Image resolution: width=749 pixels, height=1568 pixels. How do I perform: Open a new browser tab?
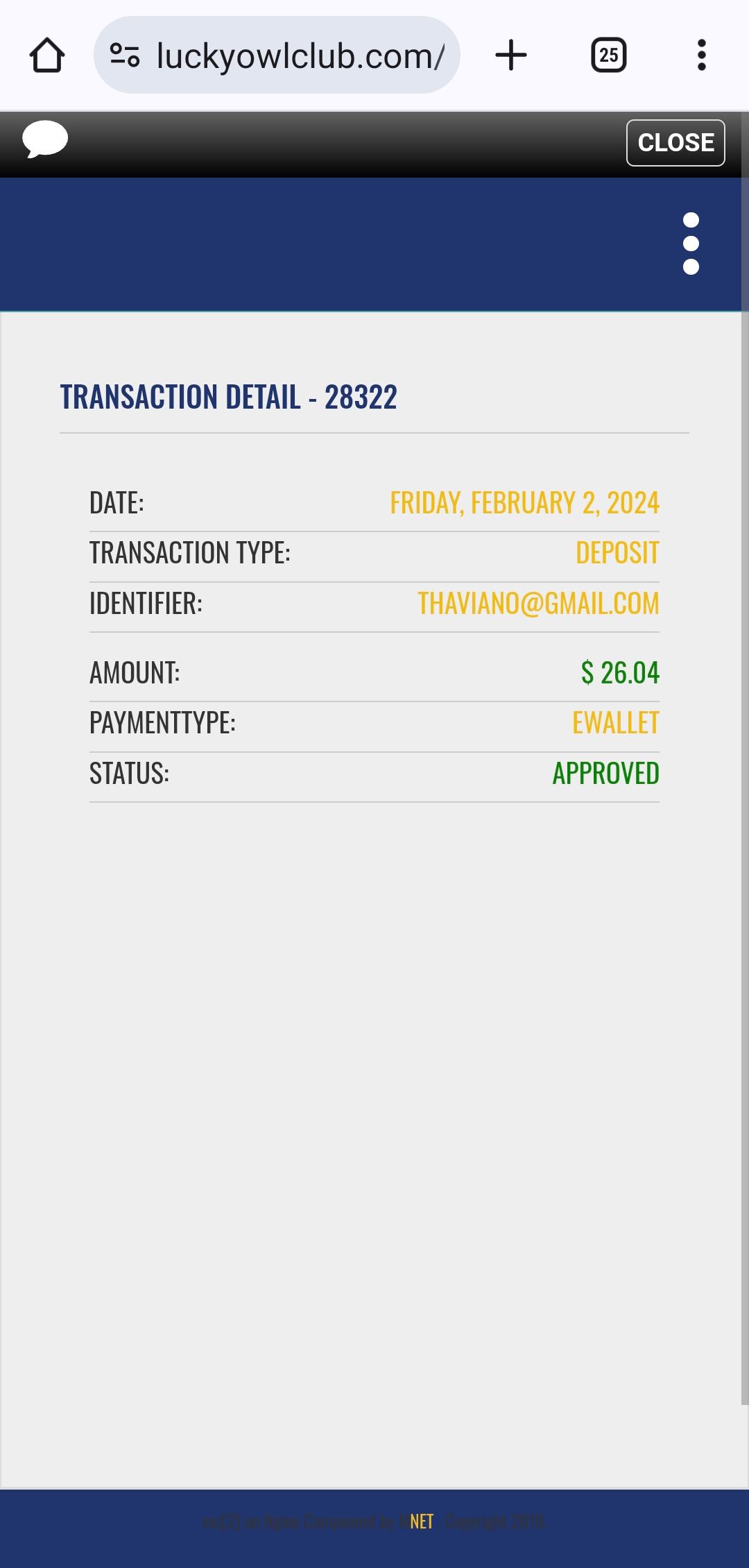[511, 56]
